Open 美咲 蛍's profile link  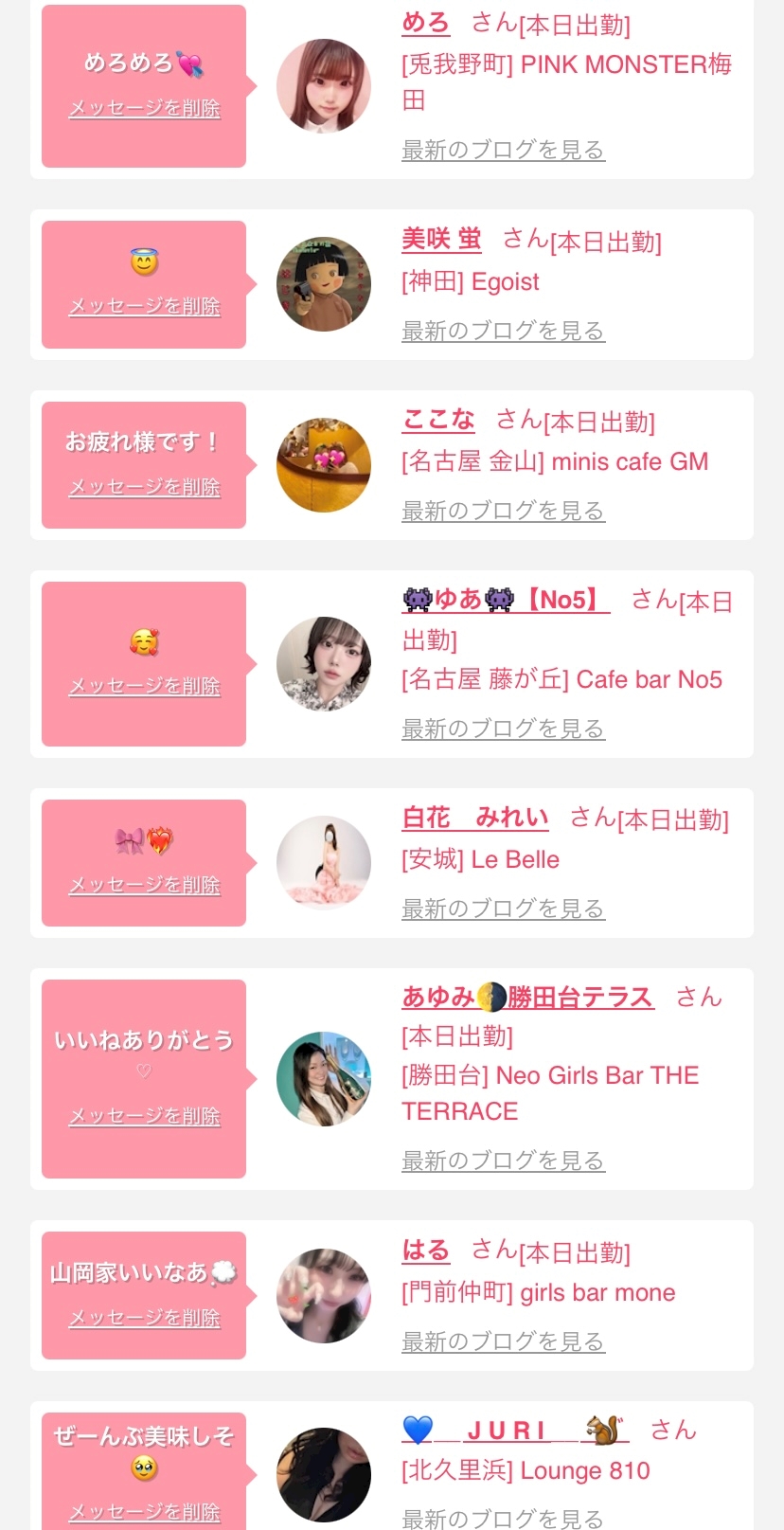441,240
